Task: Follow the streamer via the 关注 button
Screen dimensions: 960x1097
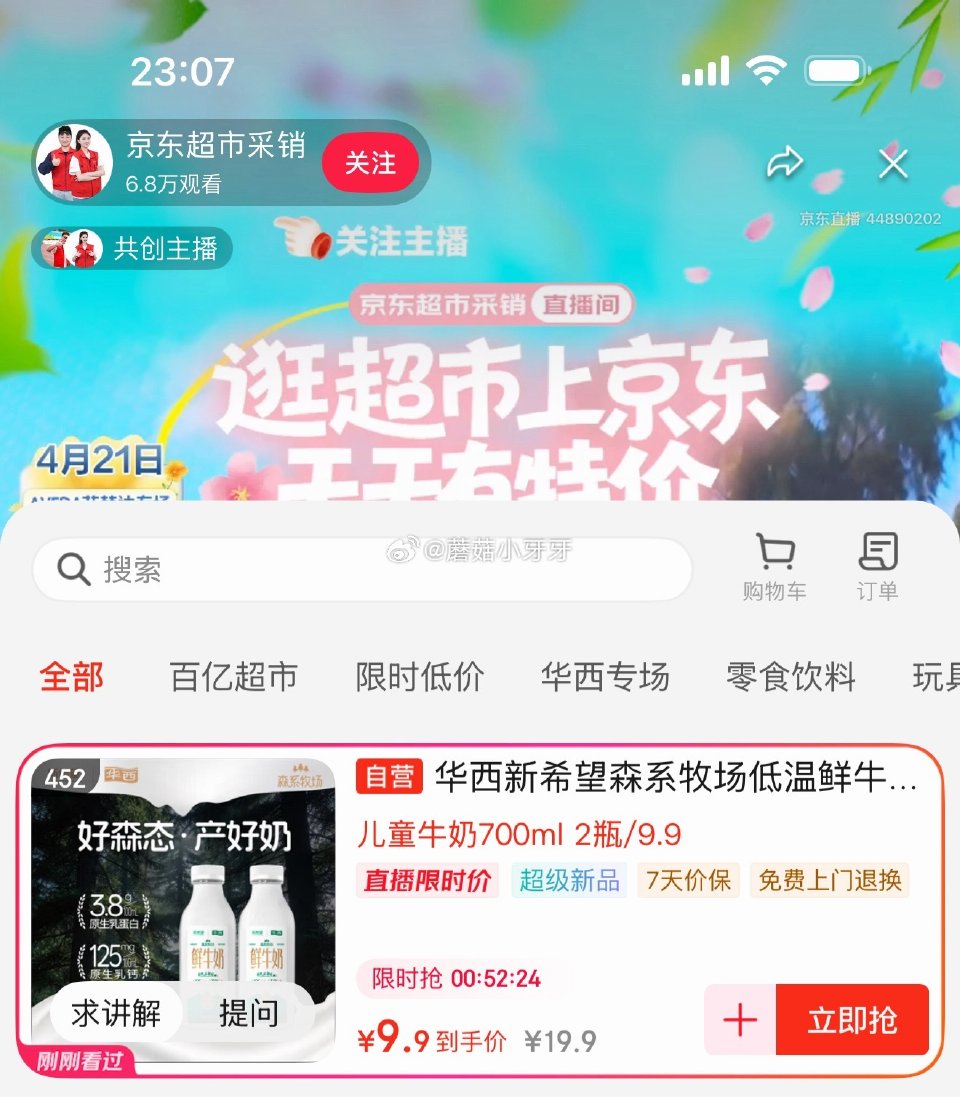Action: pos(373,163)
